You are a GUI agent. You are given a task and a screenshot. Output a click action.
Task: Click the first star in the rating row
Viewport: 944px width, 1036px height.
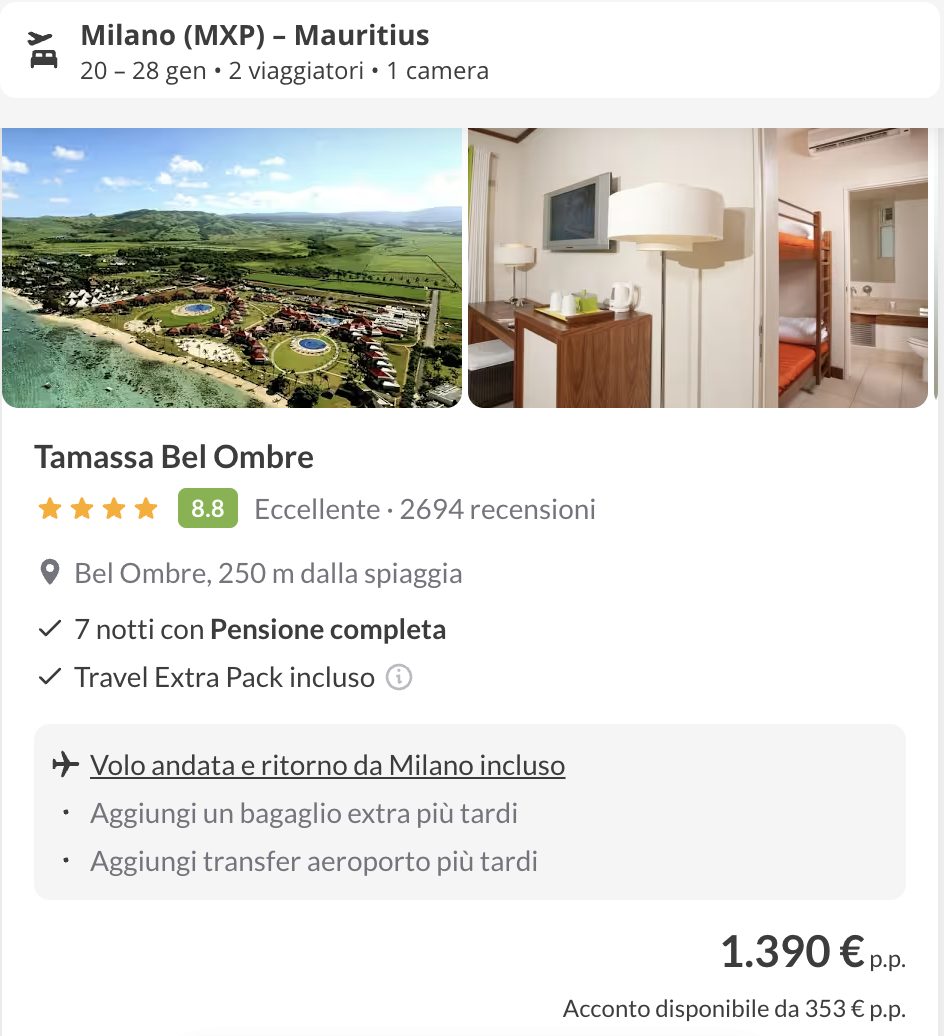click(48, 509)
